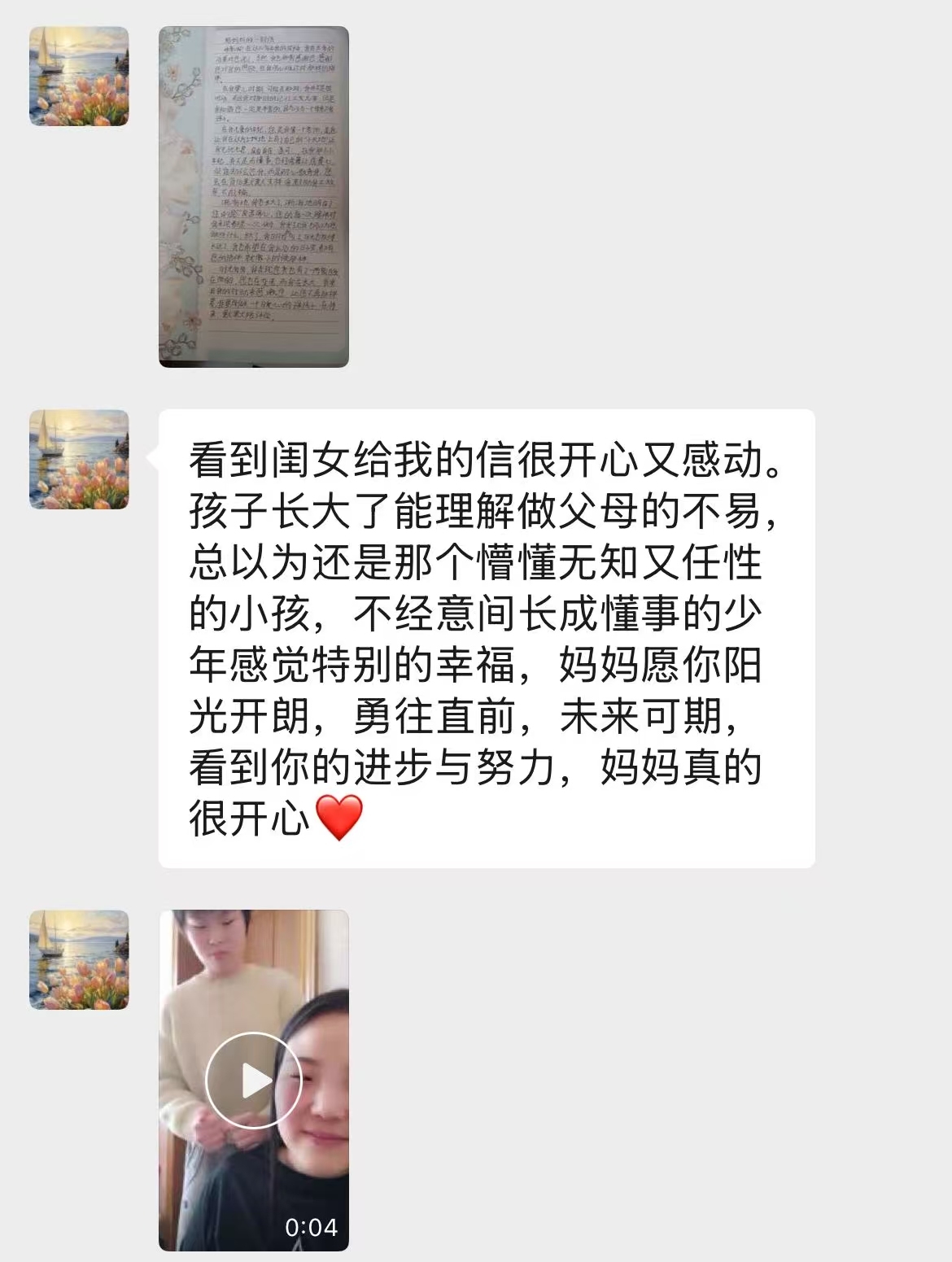The height and width of the screenshot is (1262, 952).
Task: Play the 0:04 video message
Action: coord(253,1080)
